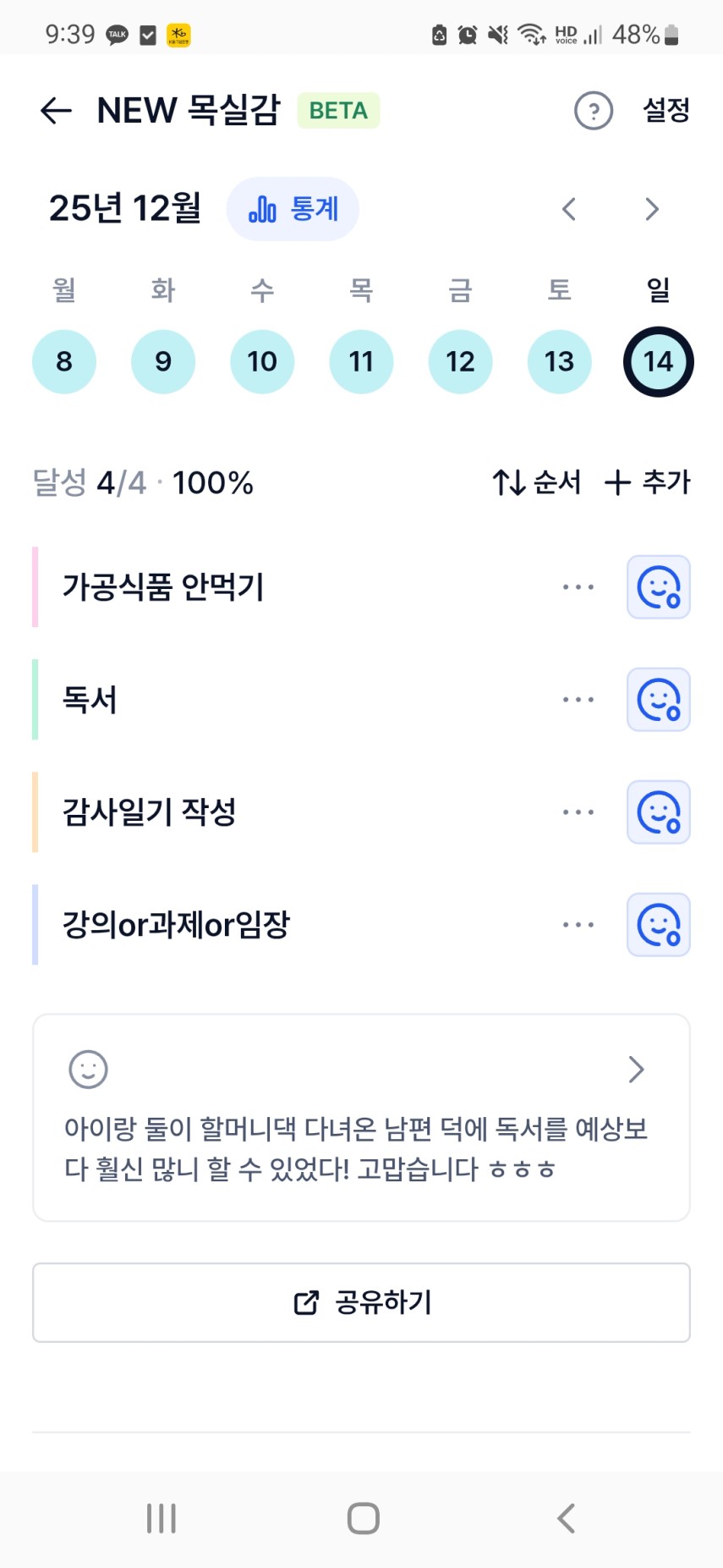This screenshot has width=723, height=1568.
Task: Open the help question mark icon
Action: click(x=593, y=110)
